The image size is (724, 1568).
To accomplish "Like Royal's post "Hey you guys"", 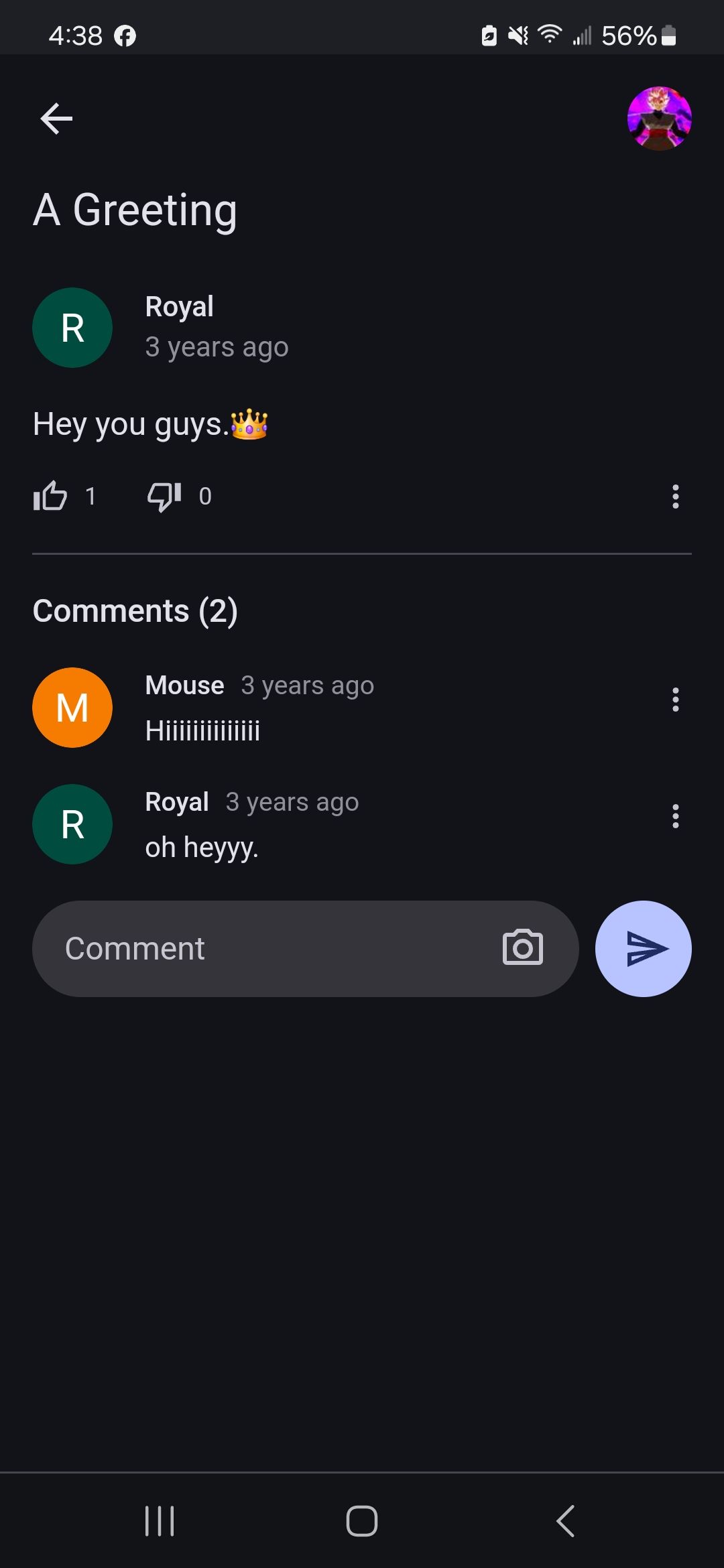I will [x=50, y=497].
